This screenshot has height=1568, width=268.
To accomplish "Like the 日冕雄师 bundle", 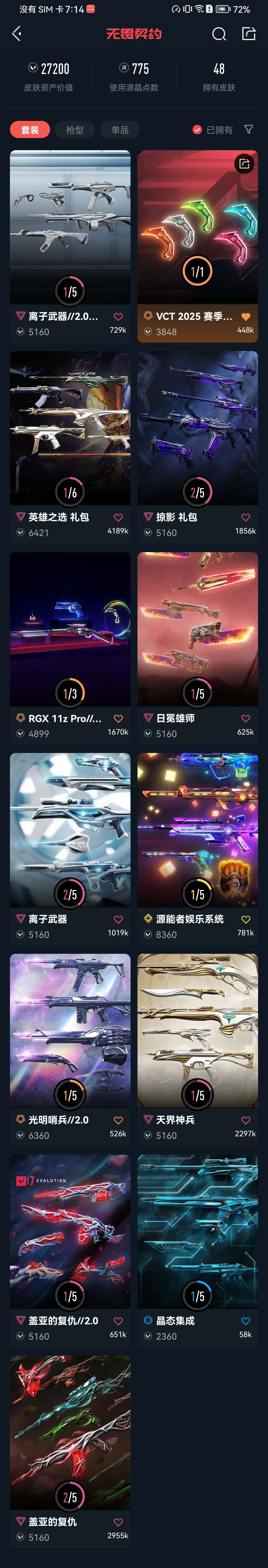I will tap(245, 718).
